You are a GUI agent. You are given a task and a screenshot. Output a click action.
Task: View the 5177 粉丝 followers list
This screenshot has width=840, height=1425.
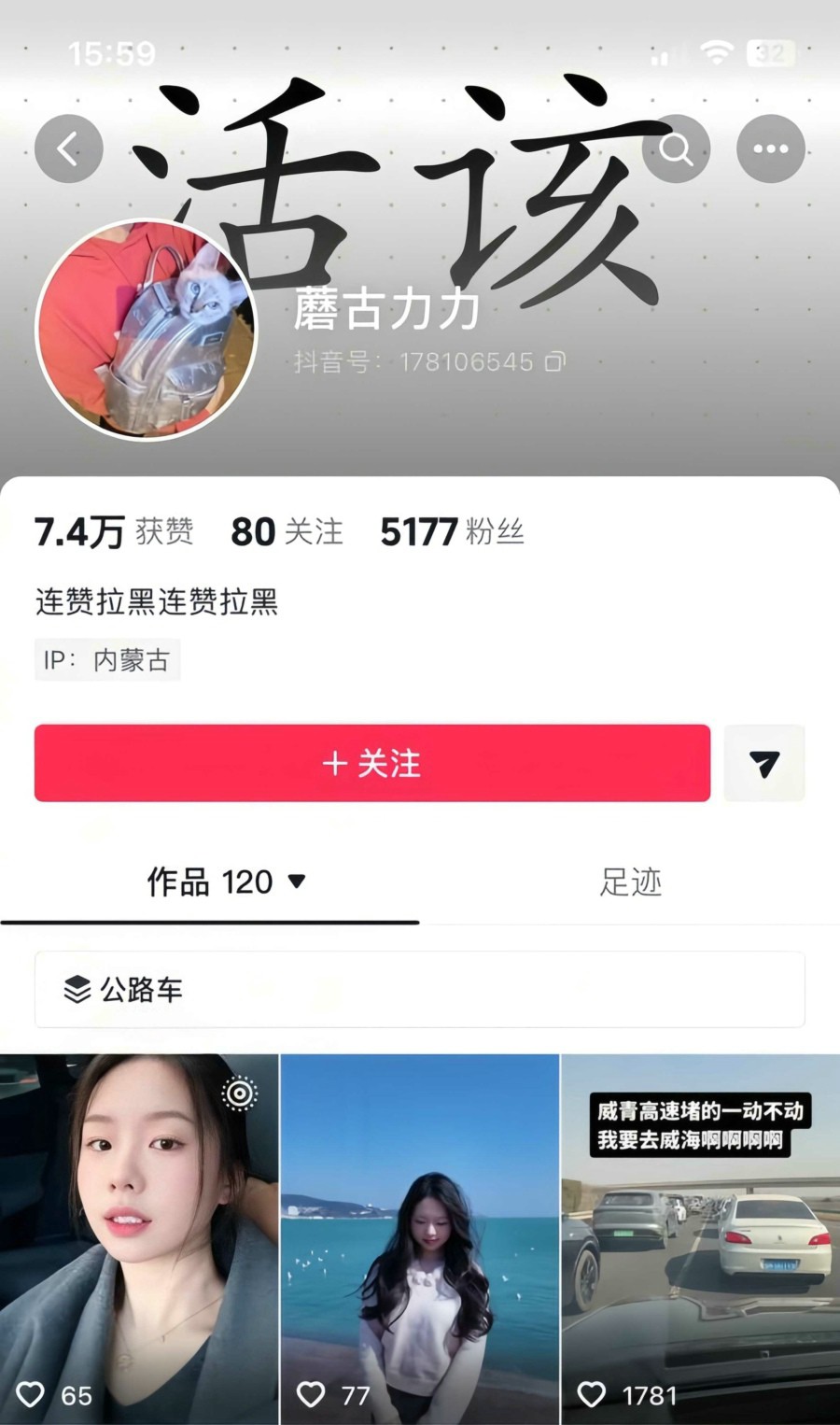452,532
